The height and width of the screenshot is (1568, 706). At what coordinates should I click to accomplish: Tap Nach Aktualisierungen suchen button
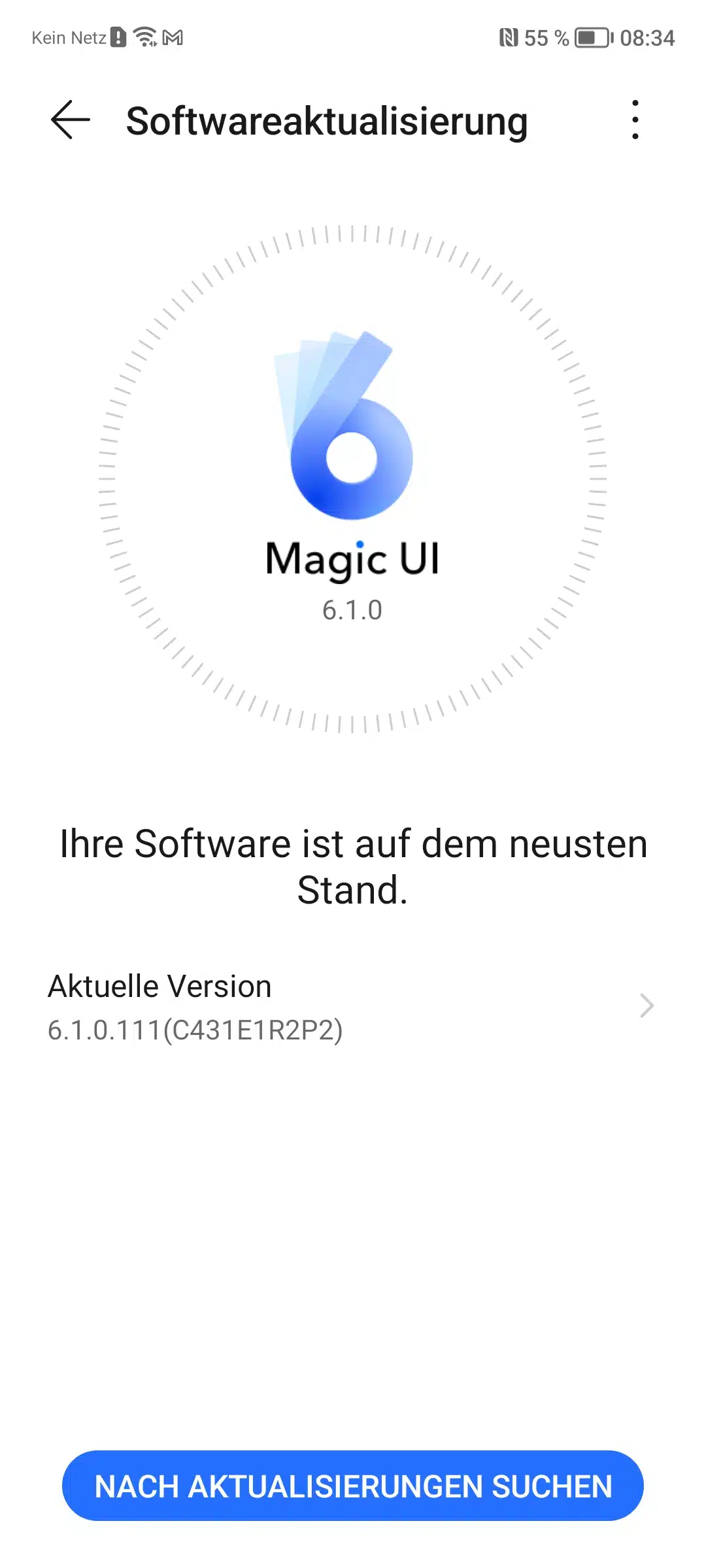(x=353, y=1486)
